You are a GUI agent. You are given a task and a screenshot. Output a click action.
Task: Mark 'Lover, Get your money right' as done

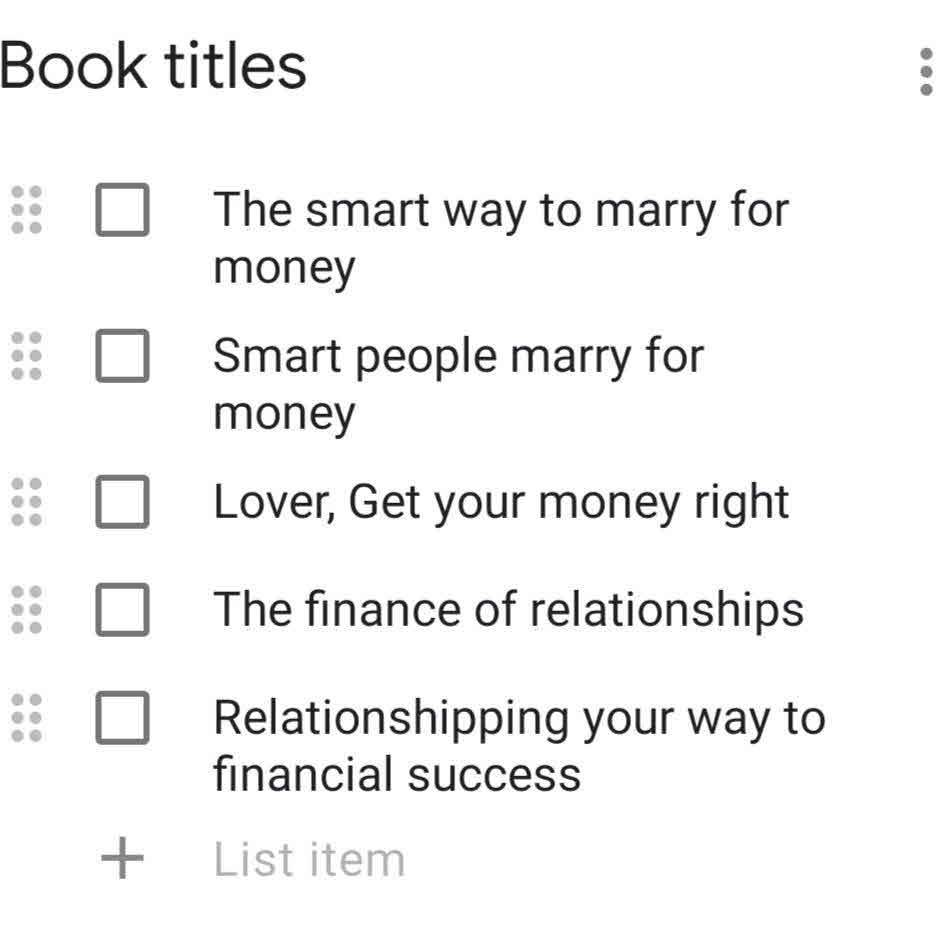pos(122,502)
